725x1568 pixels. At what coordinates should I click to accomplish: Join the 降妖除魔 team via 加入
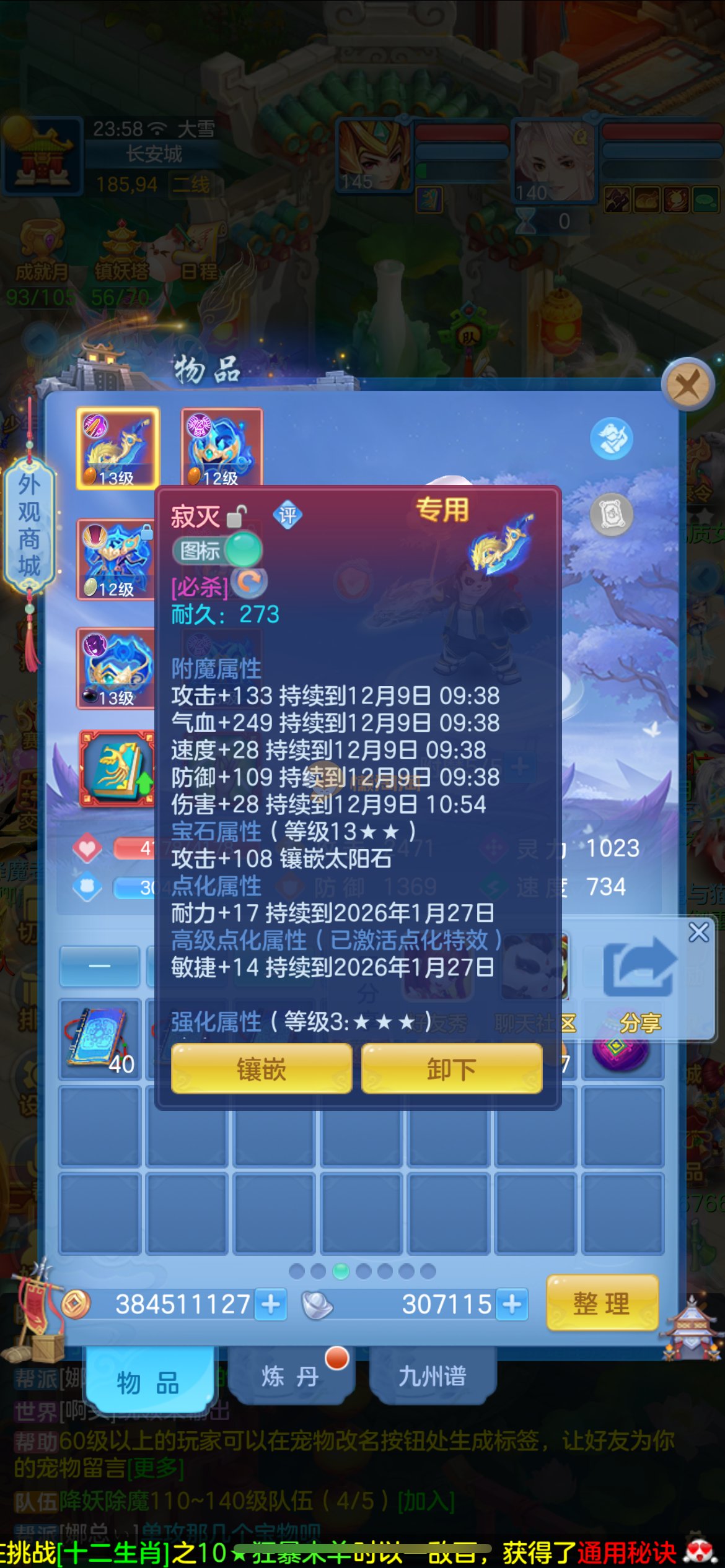click(x=426, y=1501)
